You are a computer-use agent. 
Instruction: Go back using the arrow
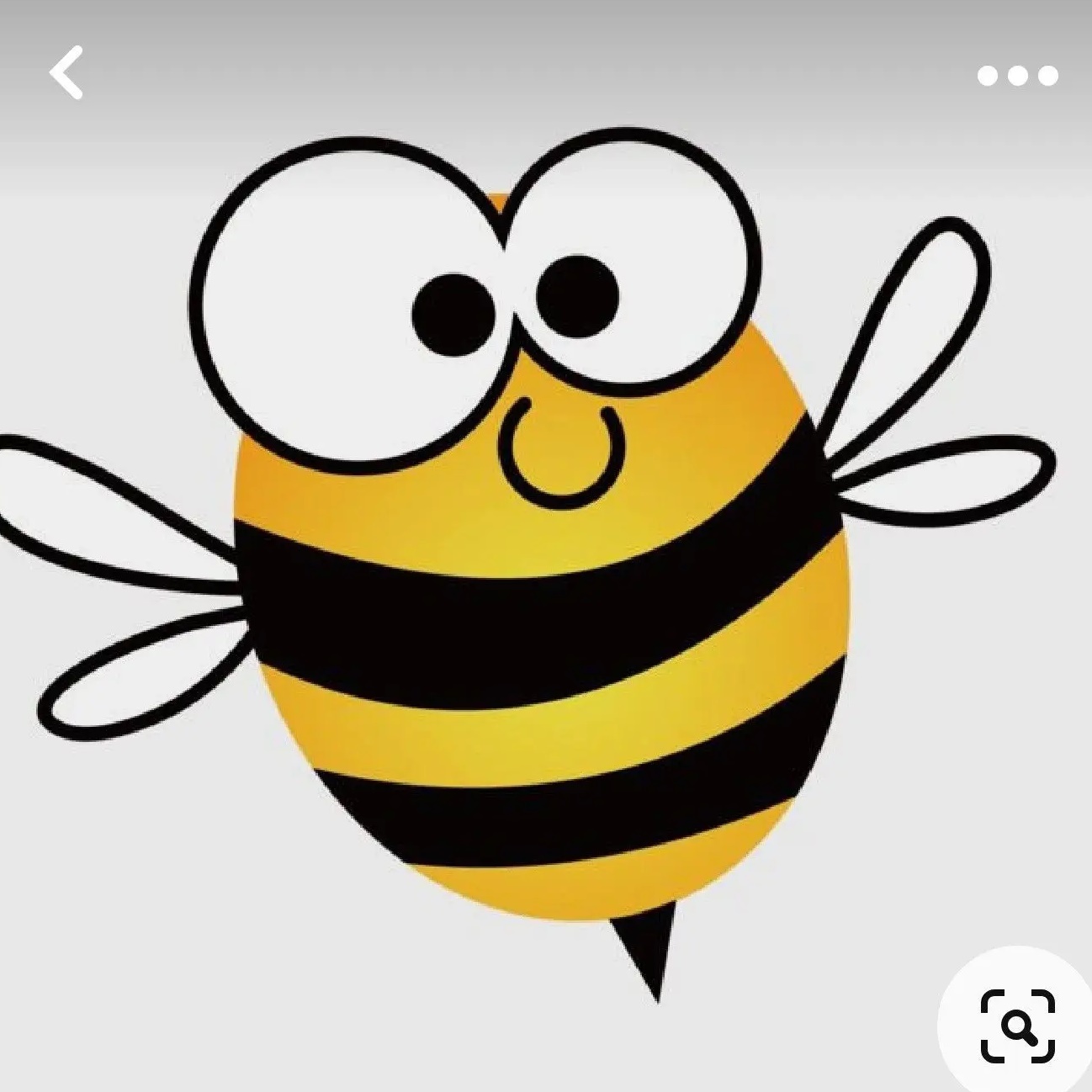pyautogui.click(x=66, y=73)
